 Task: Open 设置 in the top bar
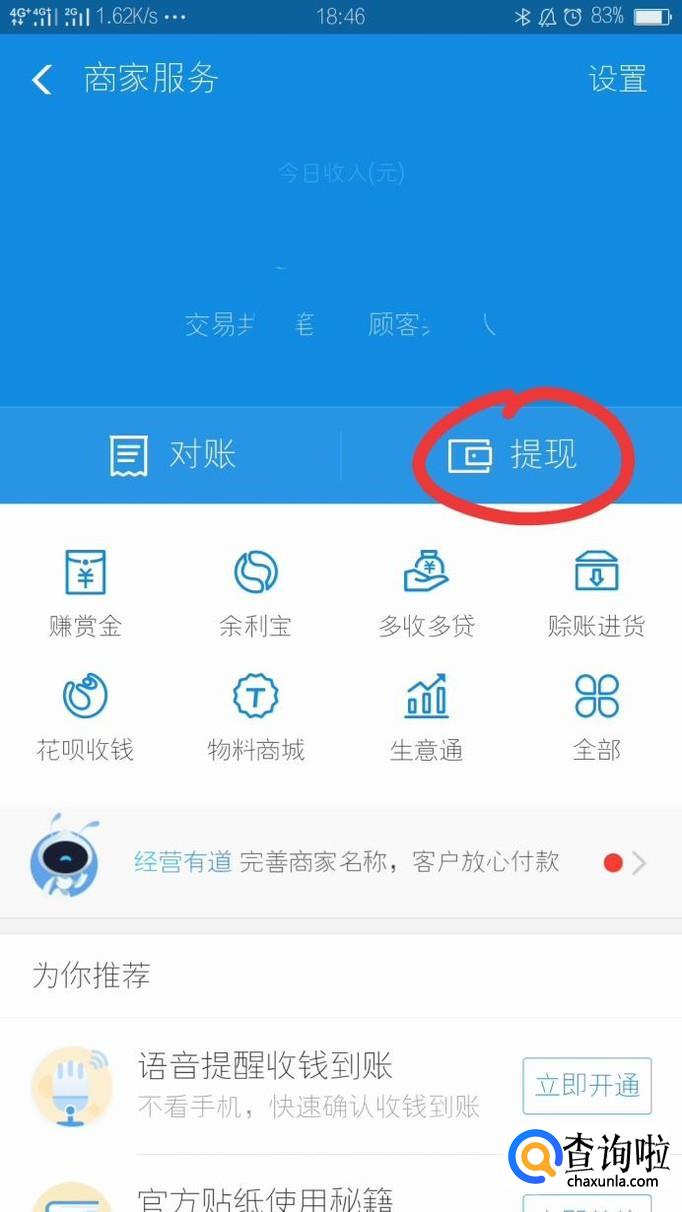pos(617,79)
